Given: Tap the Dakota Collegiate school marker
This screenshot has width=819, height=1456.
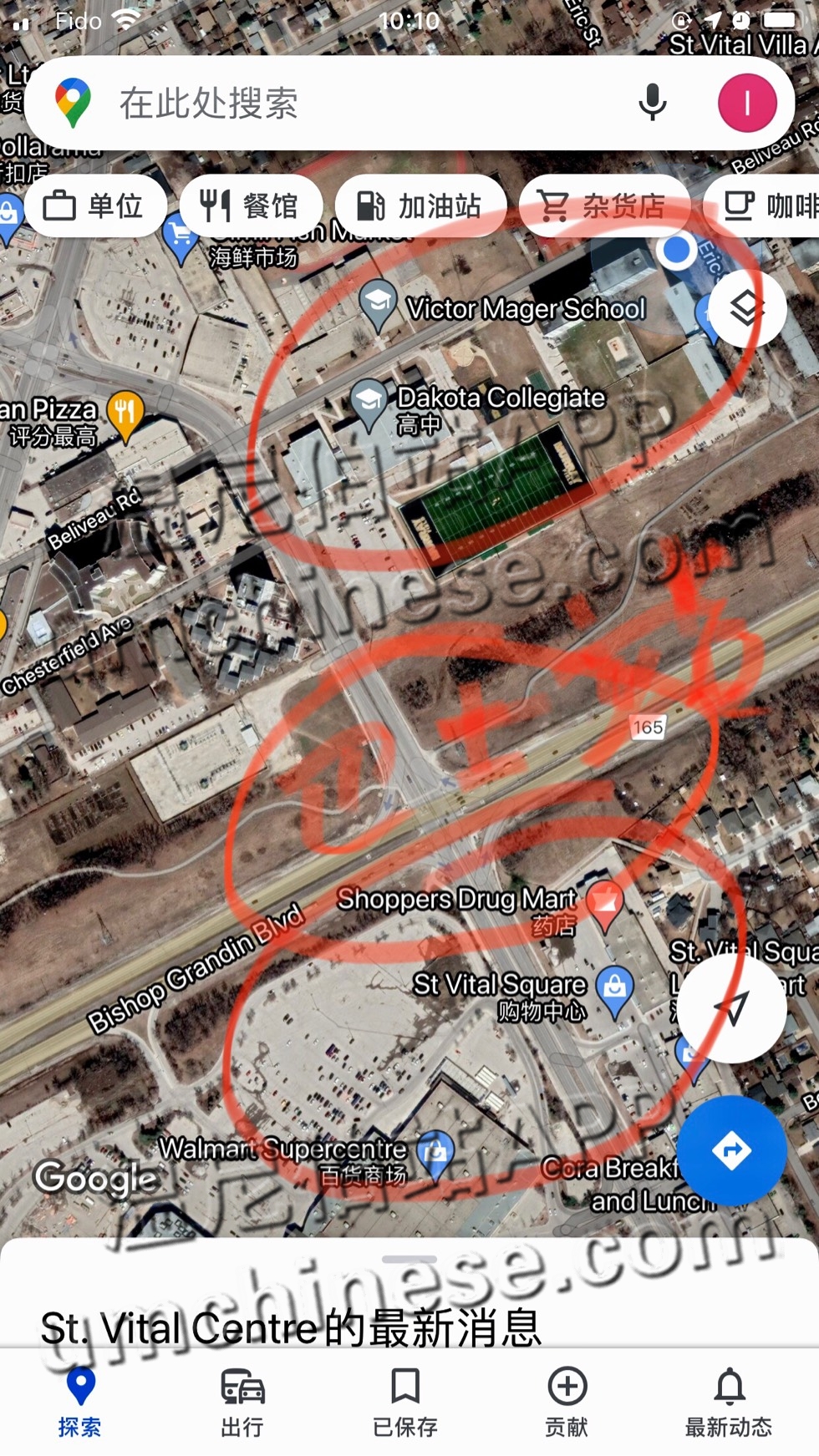Looking at the screenshot, I should click(369, 400).
